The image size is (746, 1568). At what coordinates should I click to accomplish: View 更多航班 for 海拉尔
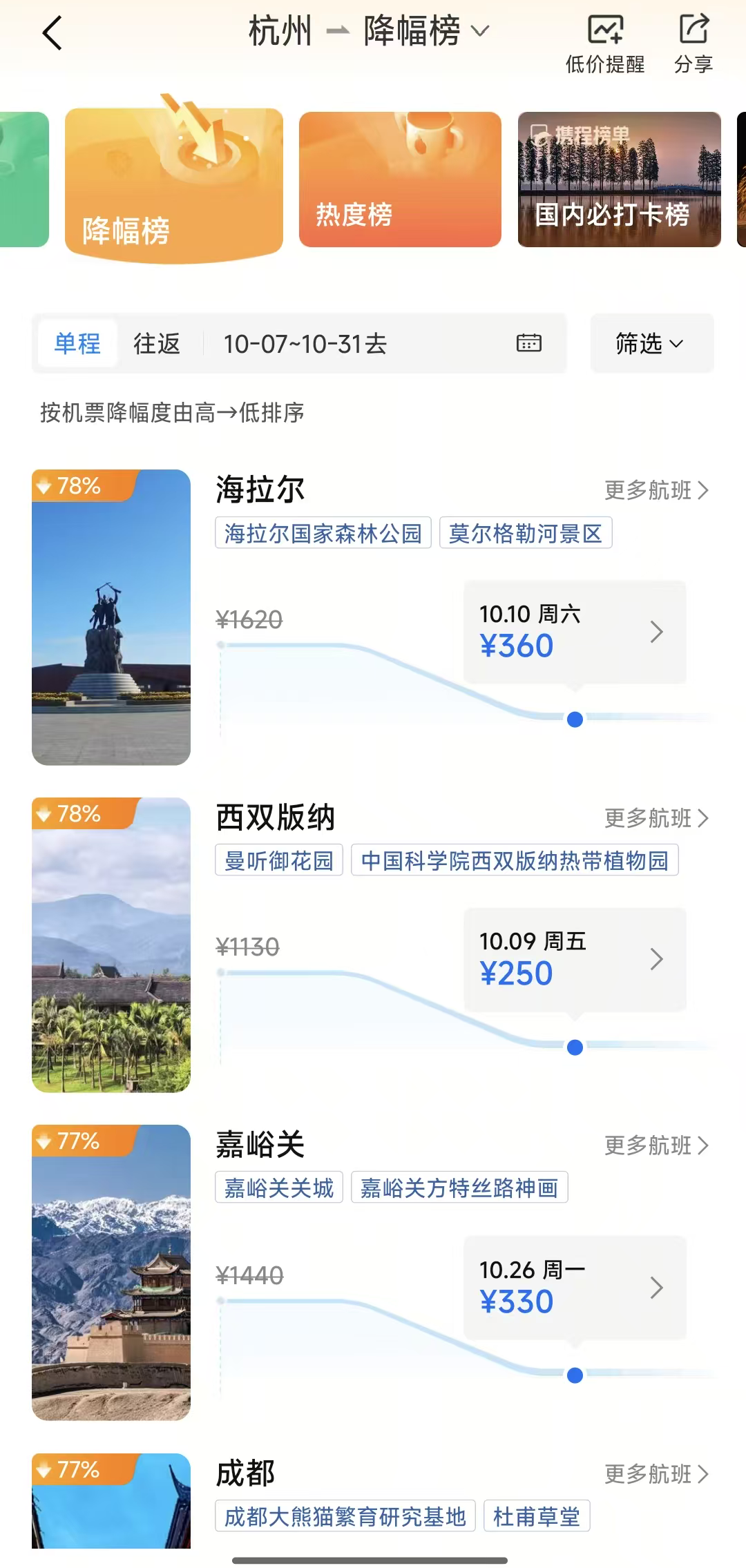[x=657, y=490]
